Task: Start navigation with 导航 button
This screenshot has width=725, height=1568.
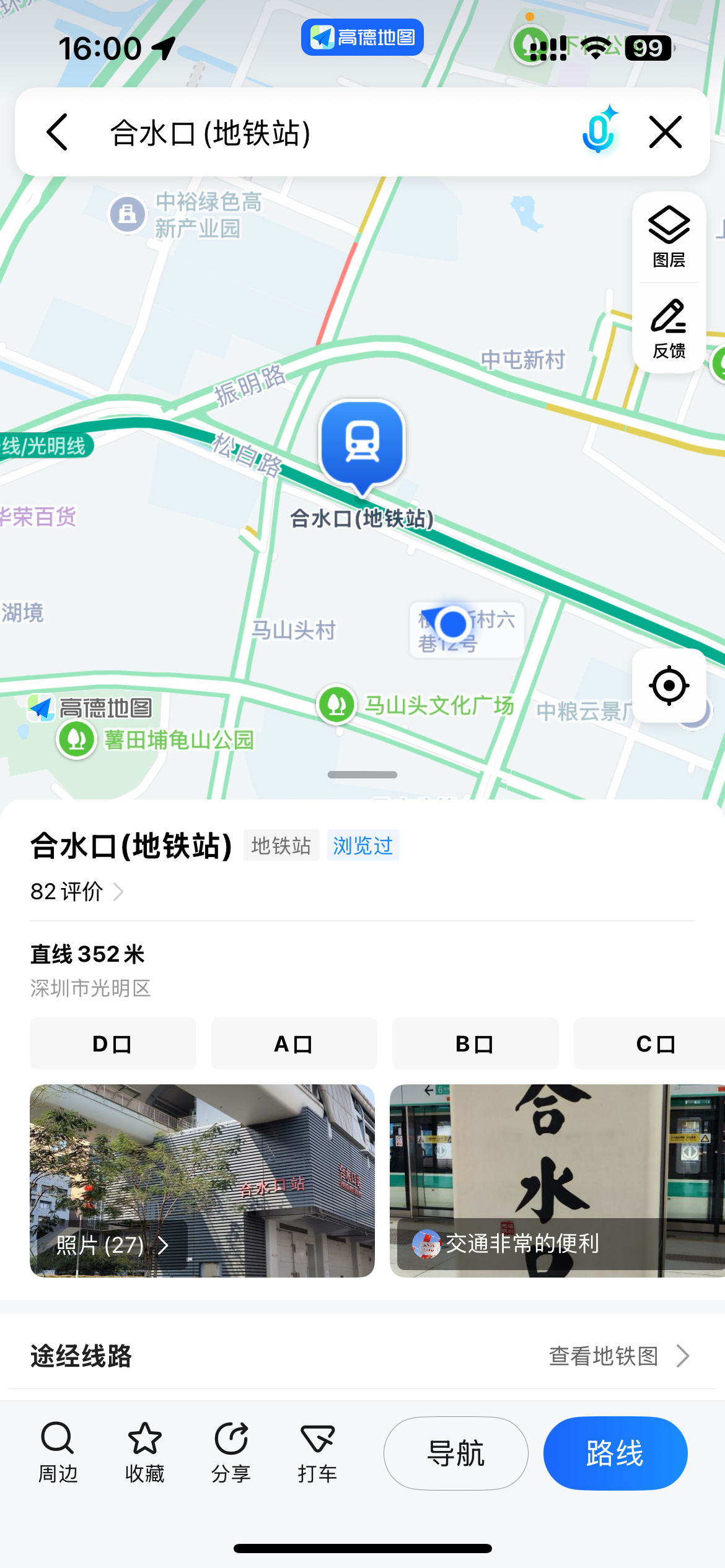Action: pyautogui.click(x=455, y=1453)
